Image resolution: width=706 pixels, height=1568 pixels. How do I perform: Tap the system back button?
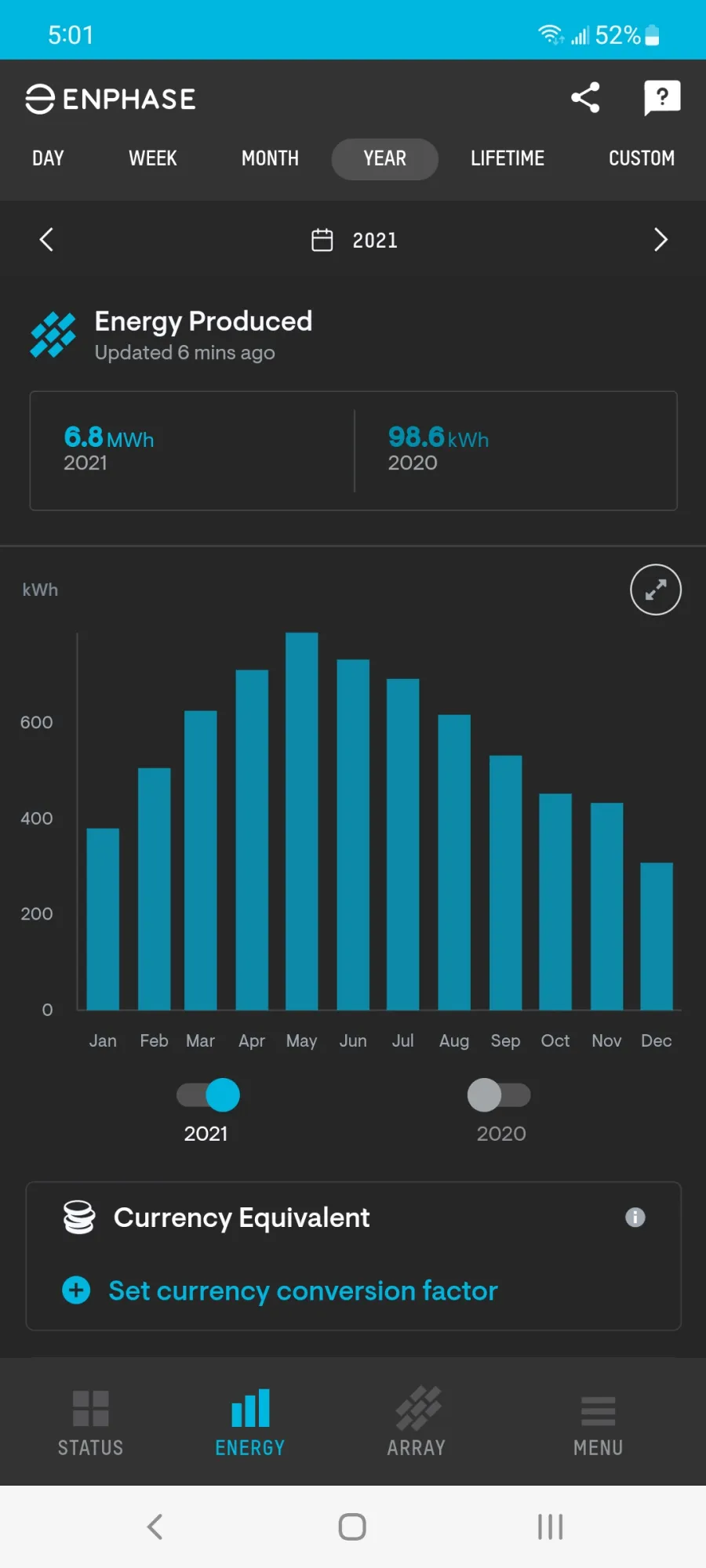(x=155, y=1526)
